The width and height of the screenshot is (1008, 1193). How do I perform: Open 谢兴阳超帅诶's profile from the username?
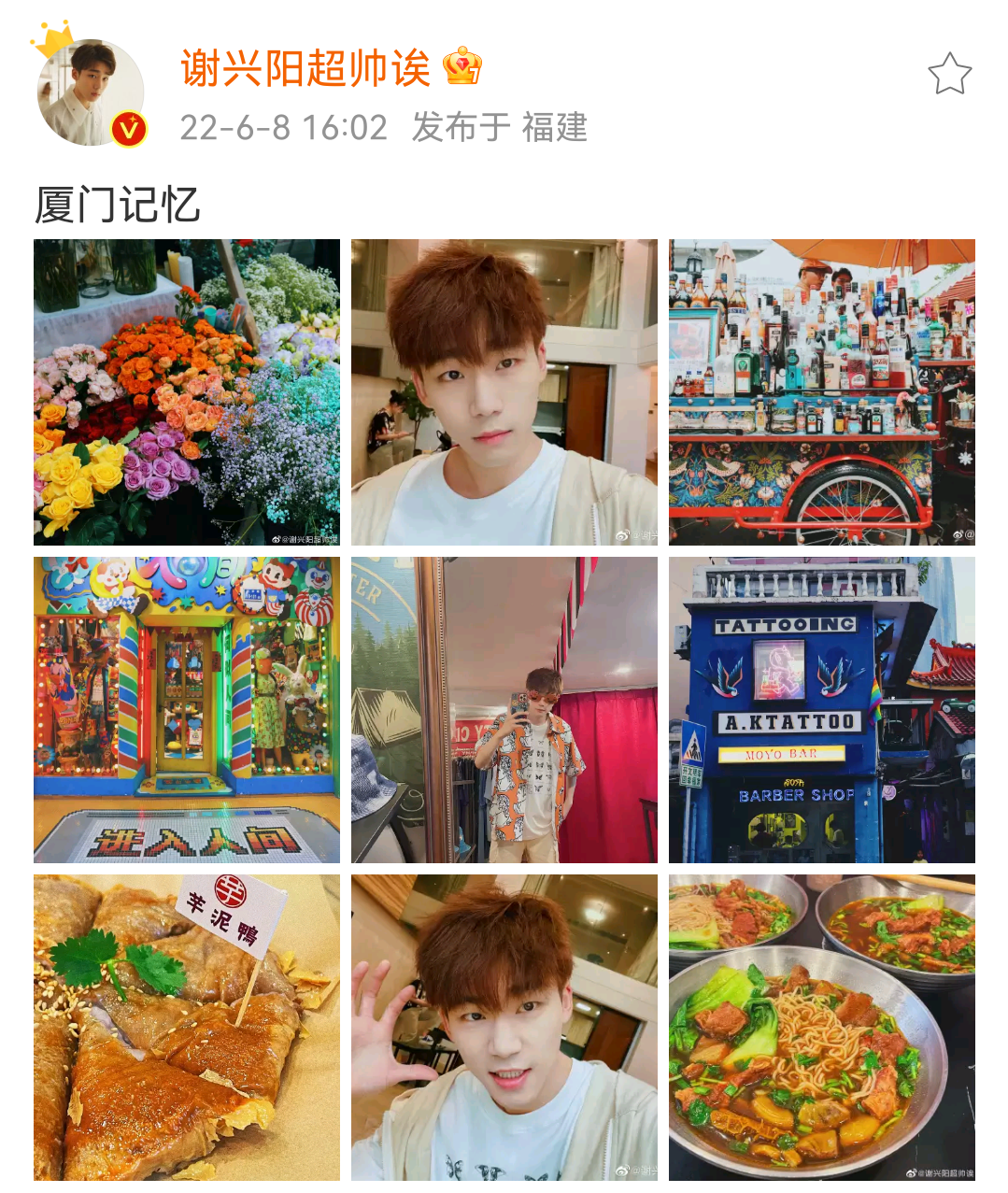pyautogui.click(x=305, y=68)
